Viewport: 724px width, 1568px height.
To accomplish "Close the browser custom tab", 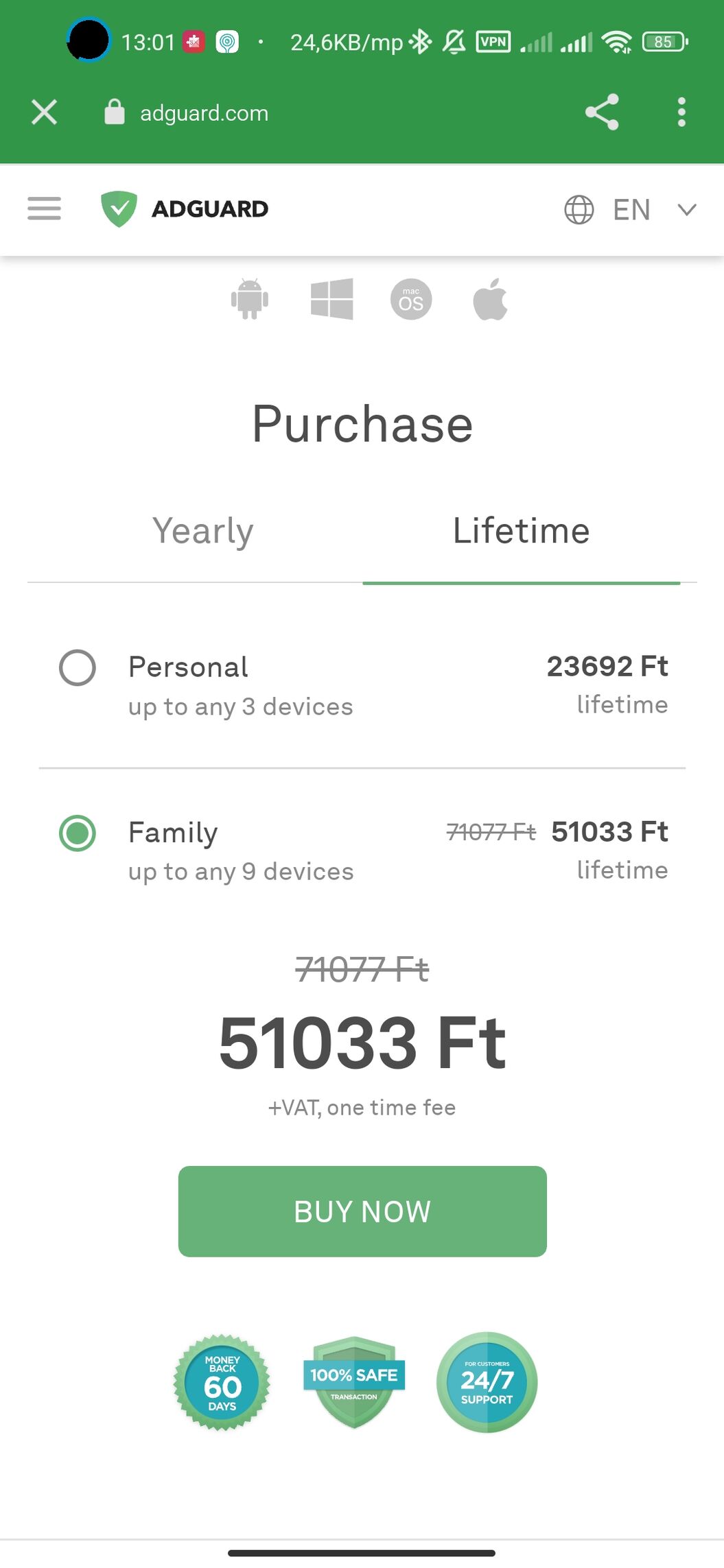I will point(45,112).
